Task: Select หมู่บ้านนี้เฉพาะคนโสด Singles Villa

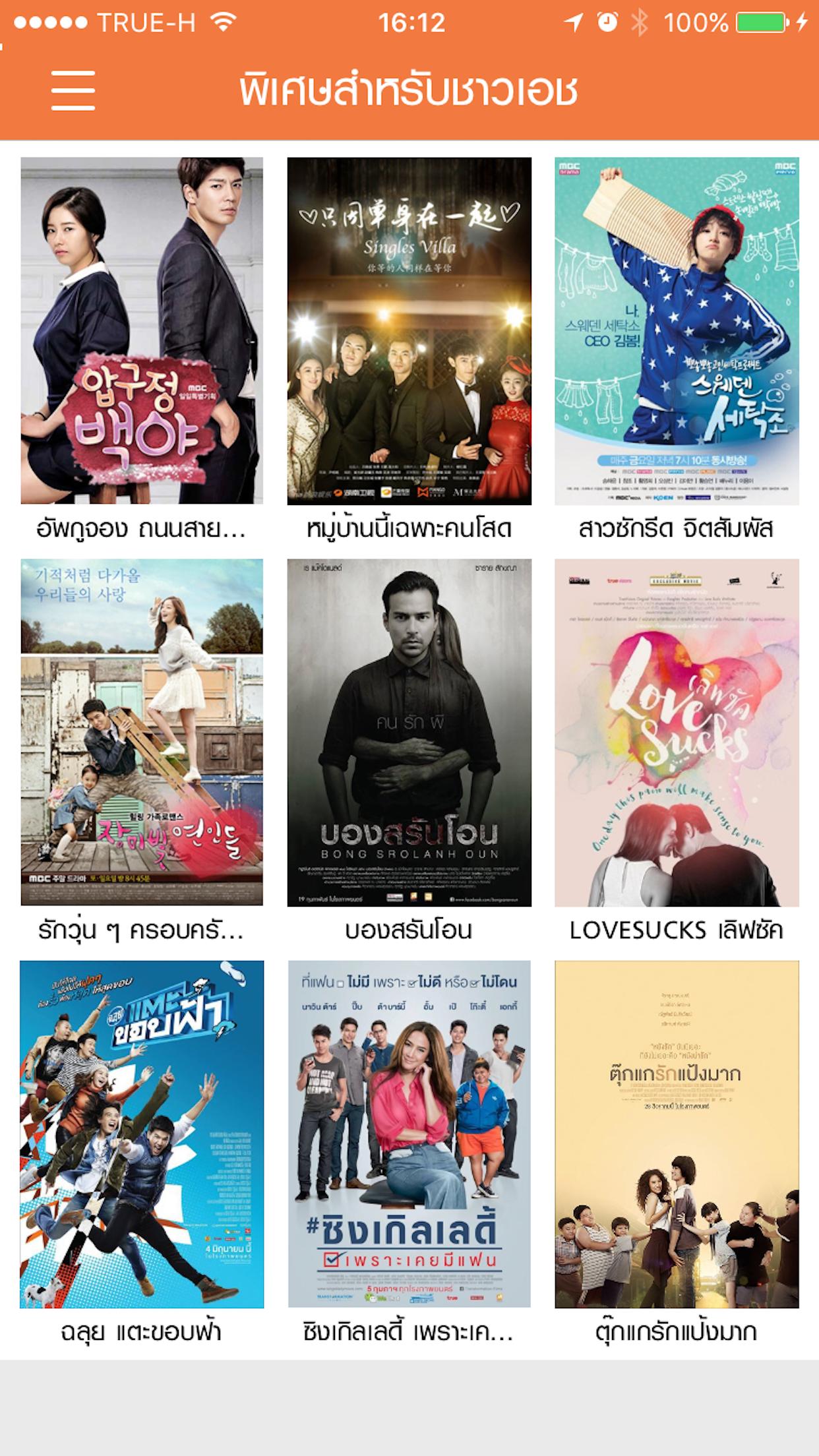Action: tap(409, 331)
